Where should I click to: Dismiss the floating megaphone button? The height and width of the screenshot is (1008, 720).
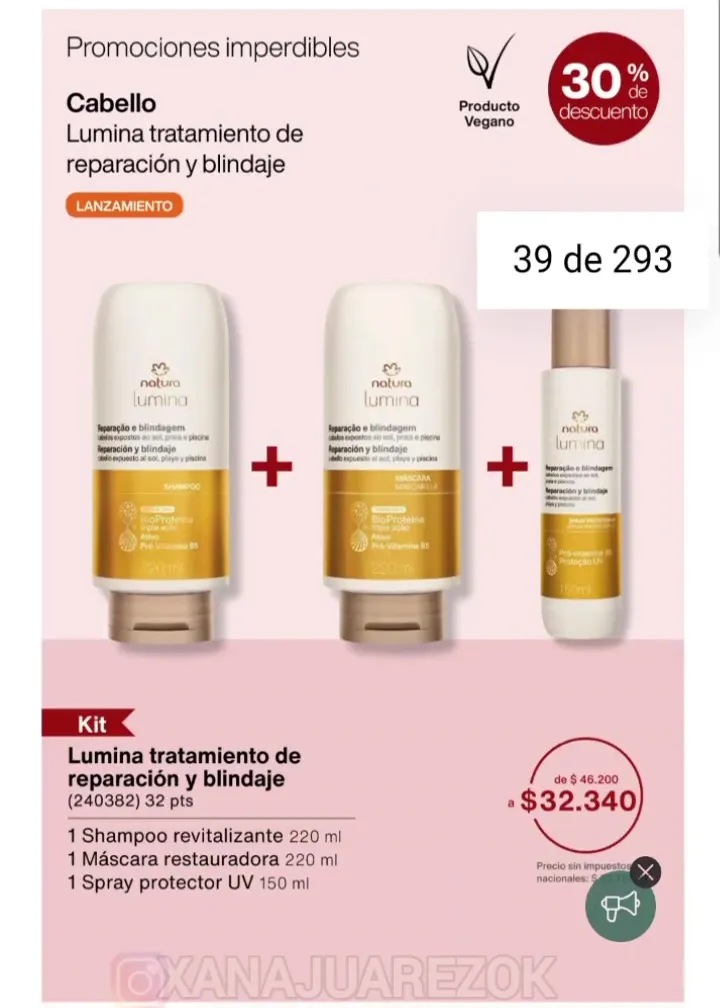click(645, 873)
